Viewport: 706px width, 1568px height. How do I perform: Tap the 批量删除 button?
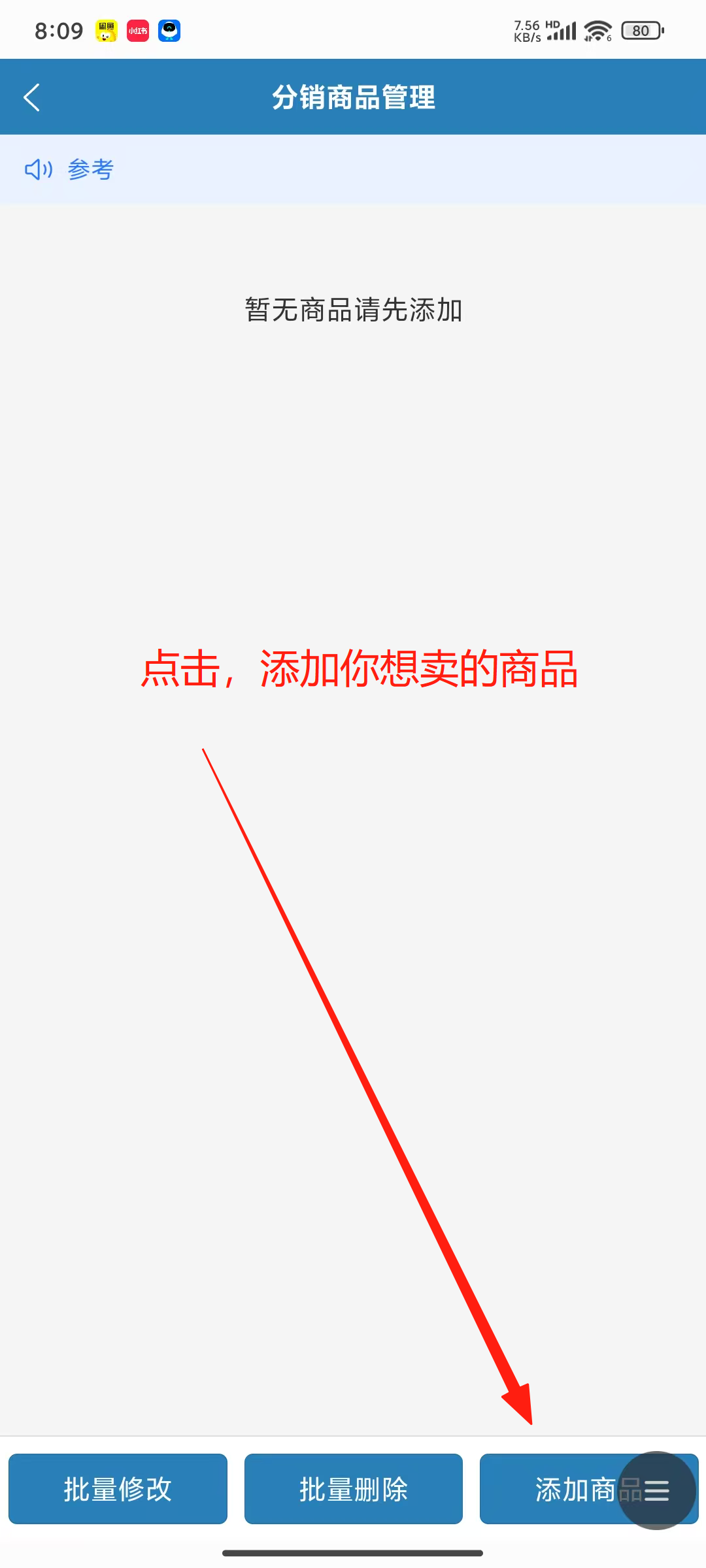(x=353, y=1489)
